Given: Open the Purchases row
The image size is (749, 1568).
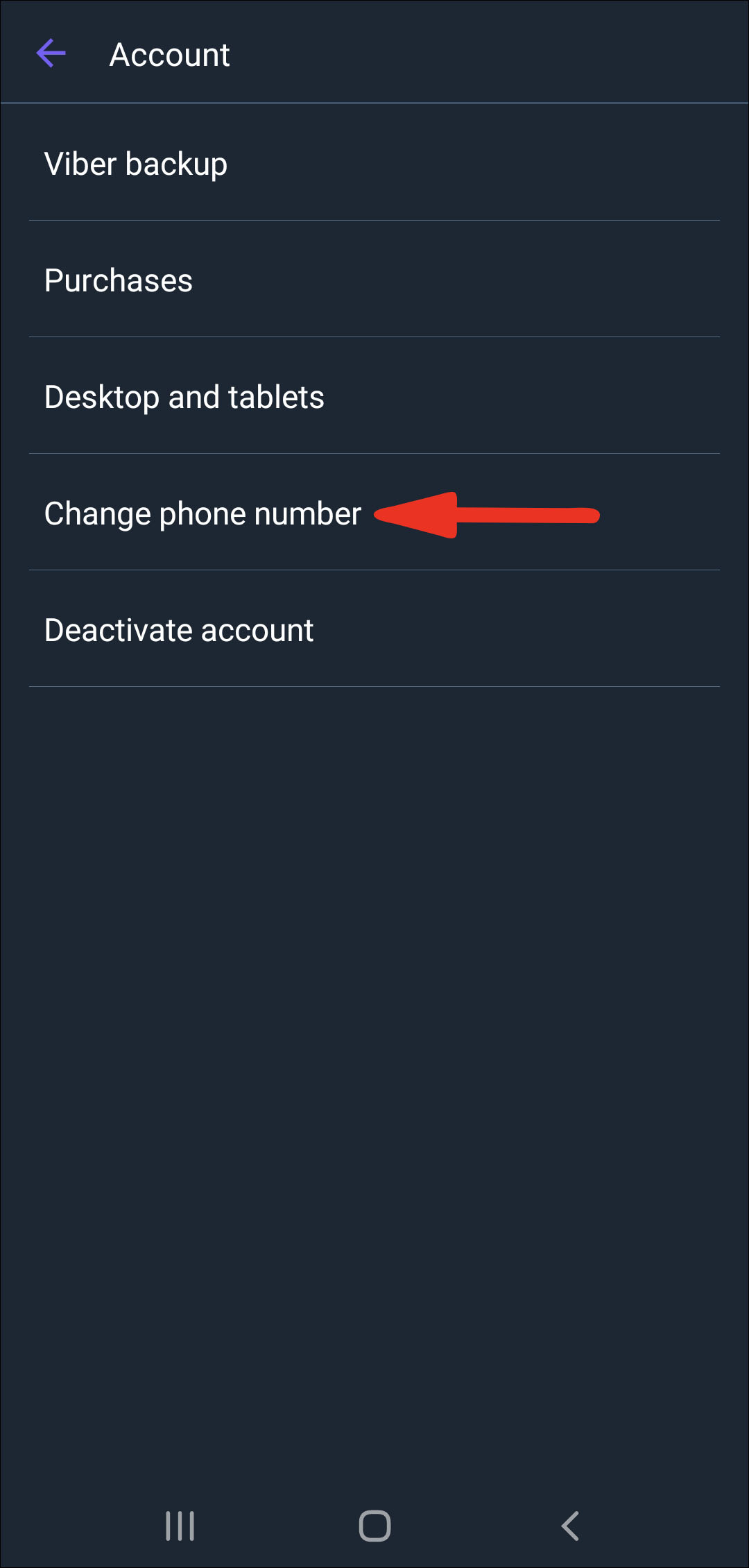Looking at the screenshot, I should 118,280.
